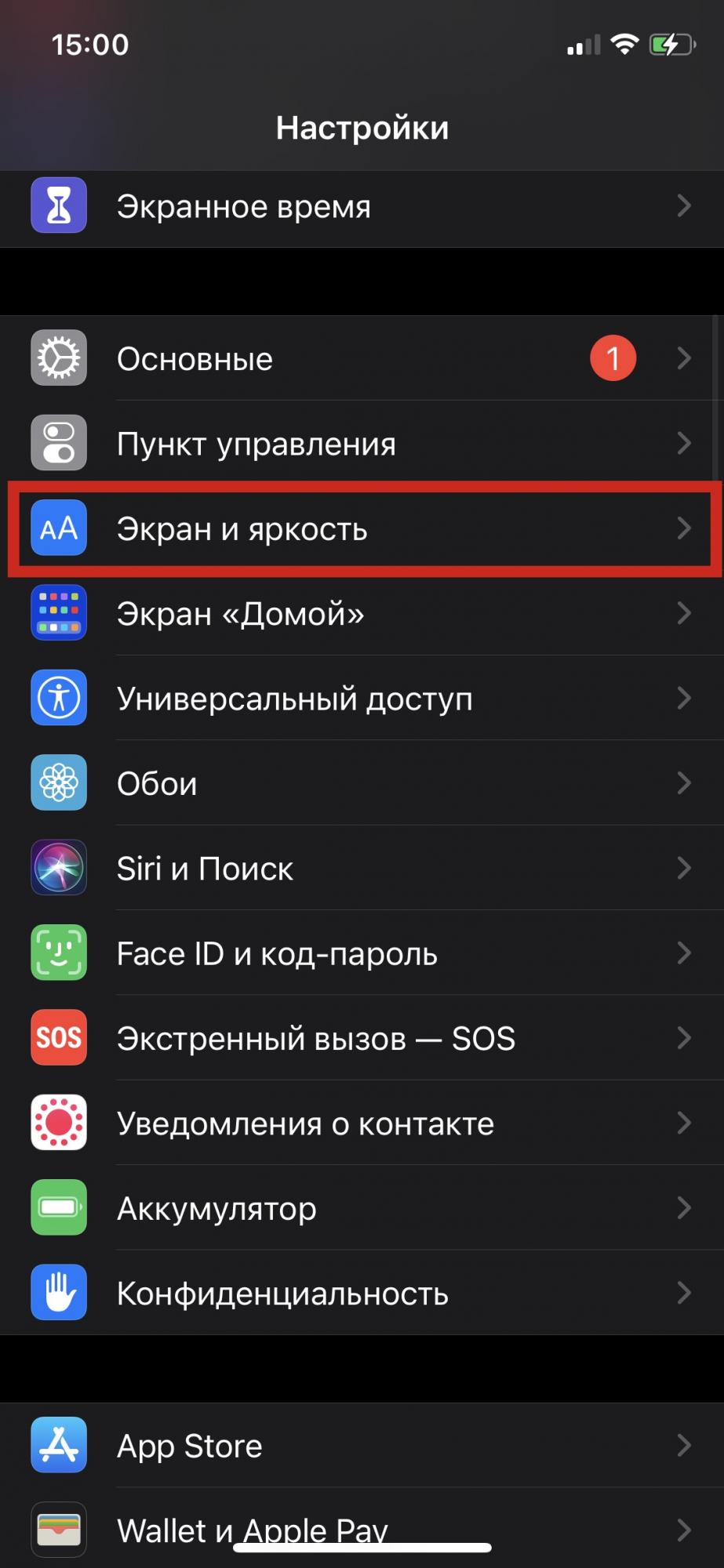Image resolution: width=724 pixels, height=1568 pixels.
Task: Tap the Универсальный доступ accessibility icon
Action: [58, 698]
